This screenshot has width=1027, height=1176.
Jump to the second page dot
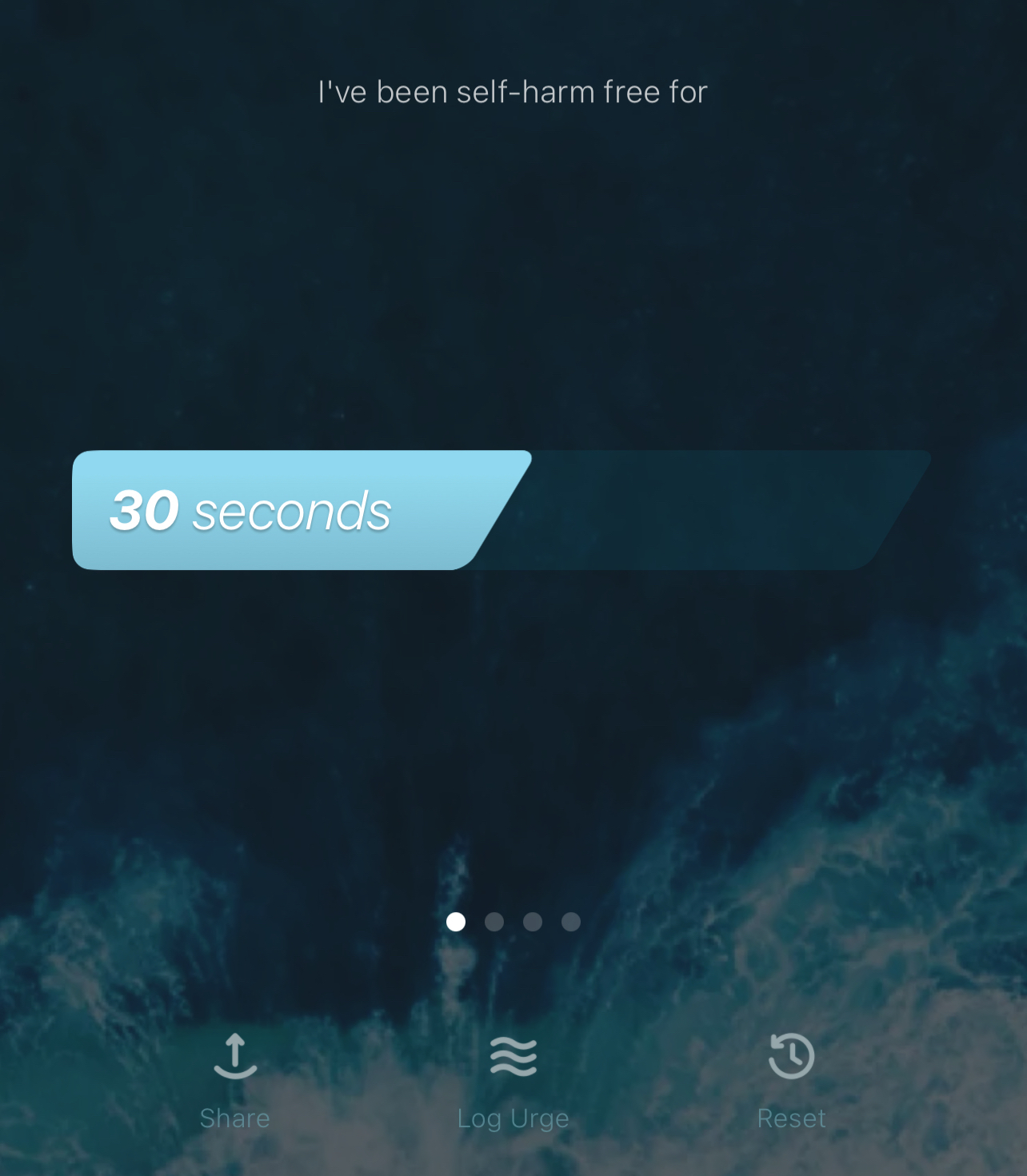(494, 922)
